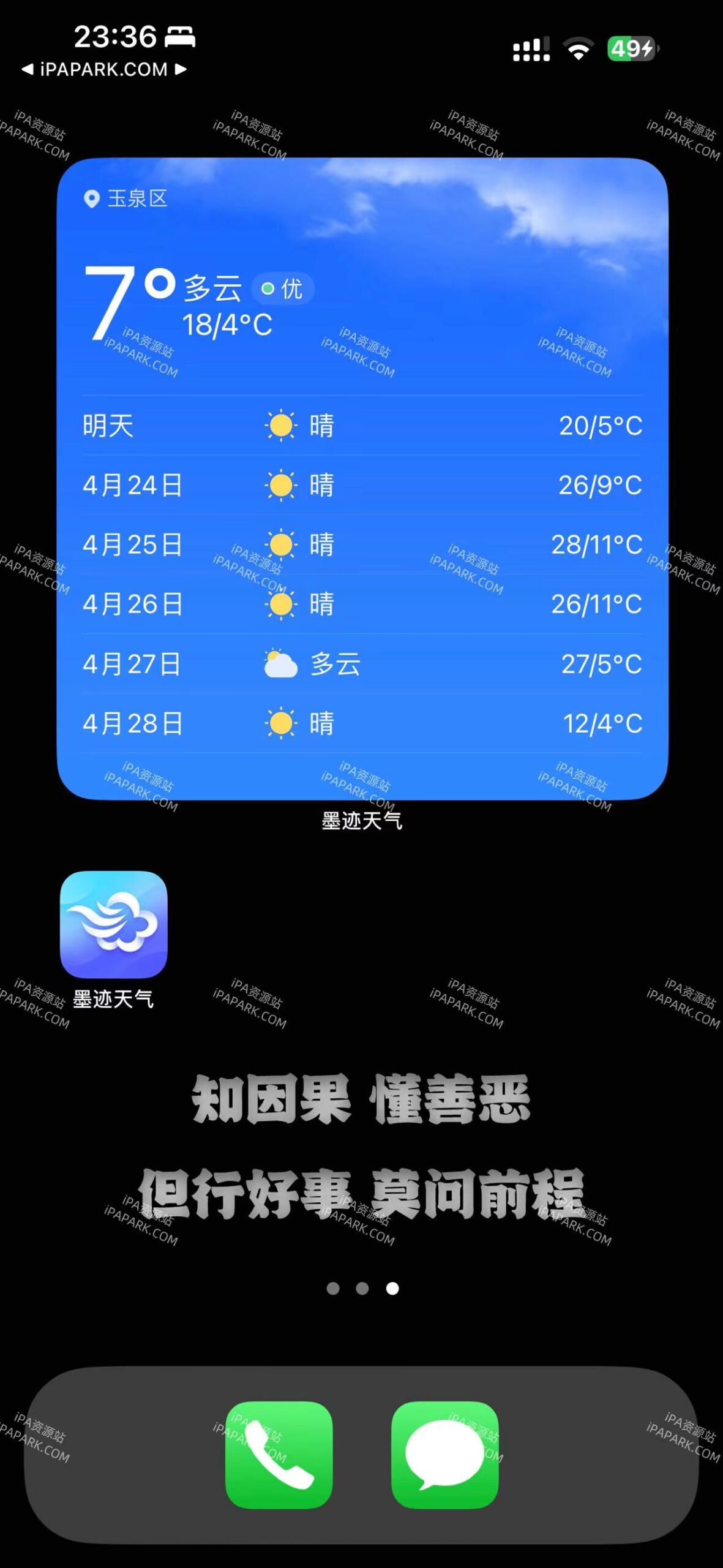Tap the location pin beside 玉泉区
Image resolution: width=723 pixels, height=1568 pixels.
[91, 198]
